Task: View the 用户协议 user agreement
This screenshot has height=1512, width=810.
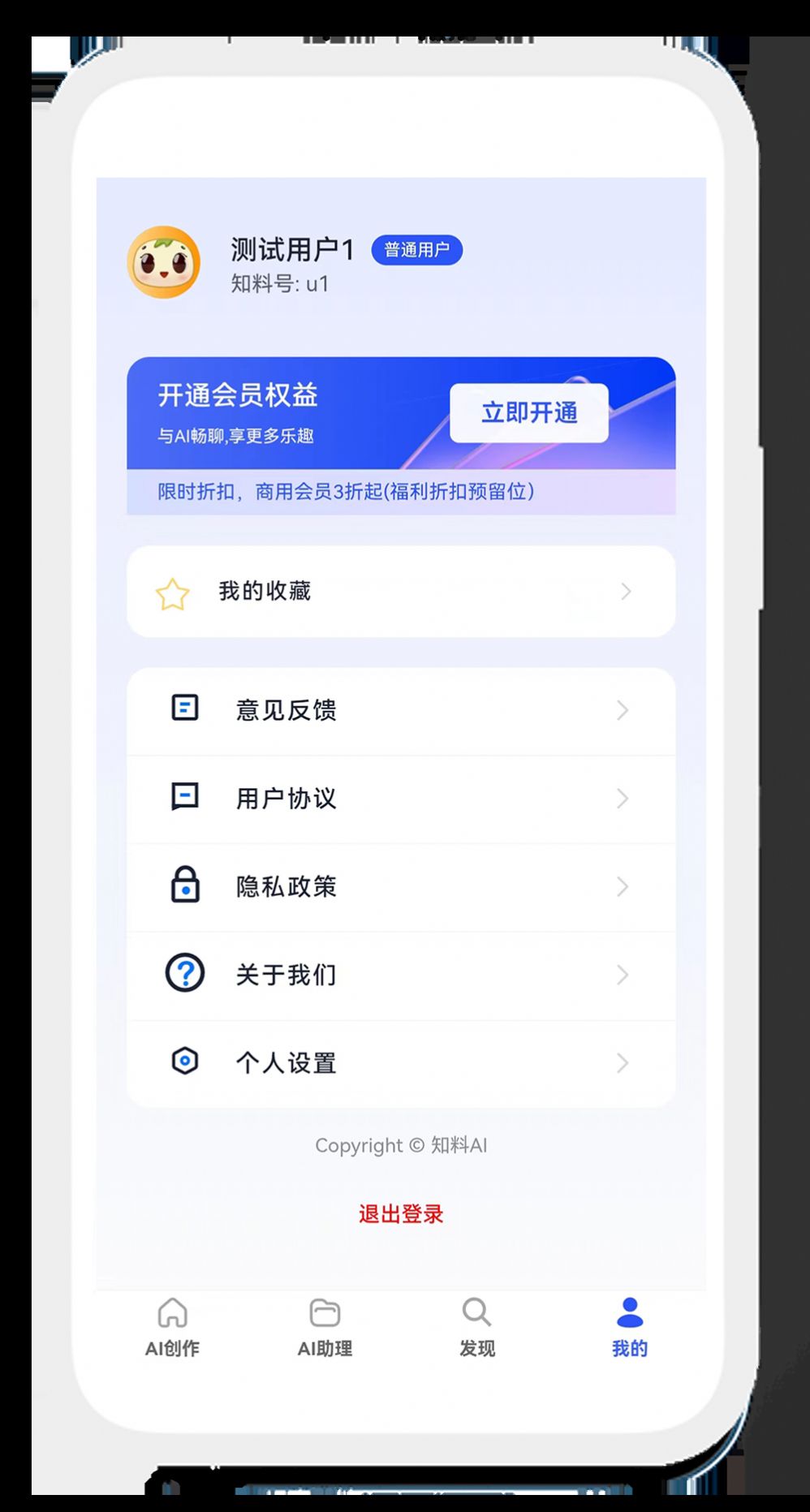Action: (x=401, y=799)
